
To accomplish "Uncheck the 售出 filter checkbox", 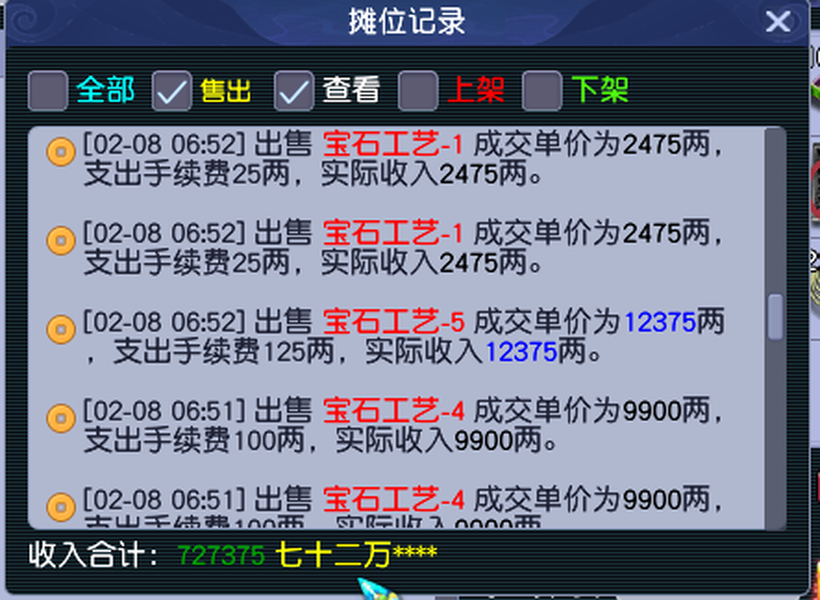I will tap(172, 91).
